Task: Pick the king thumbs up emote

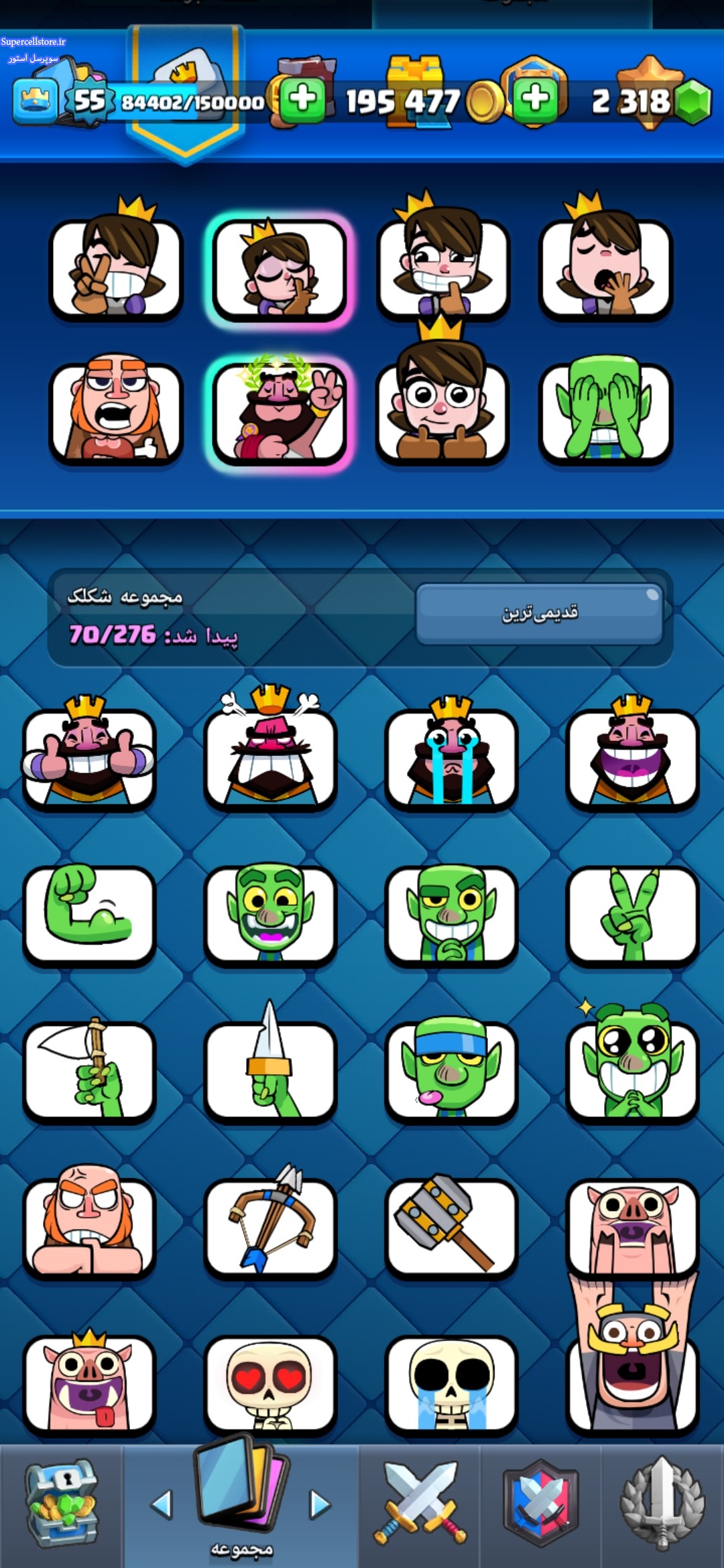Action: pyautogui.click(x=89, y=757)
